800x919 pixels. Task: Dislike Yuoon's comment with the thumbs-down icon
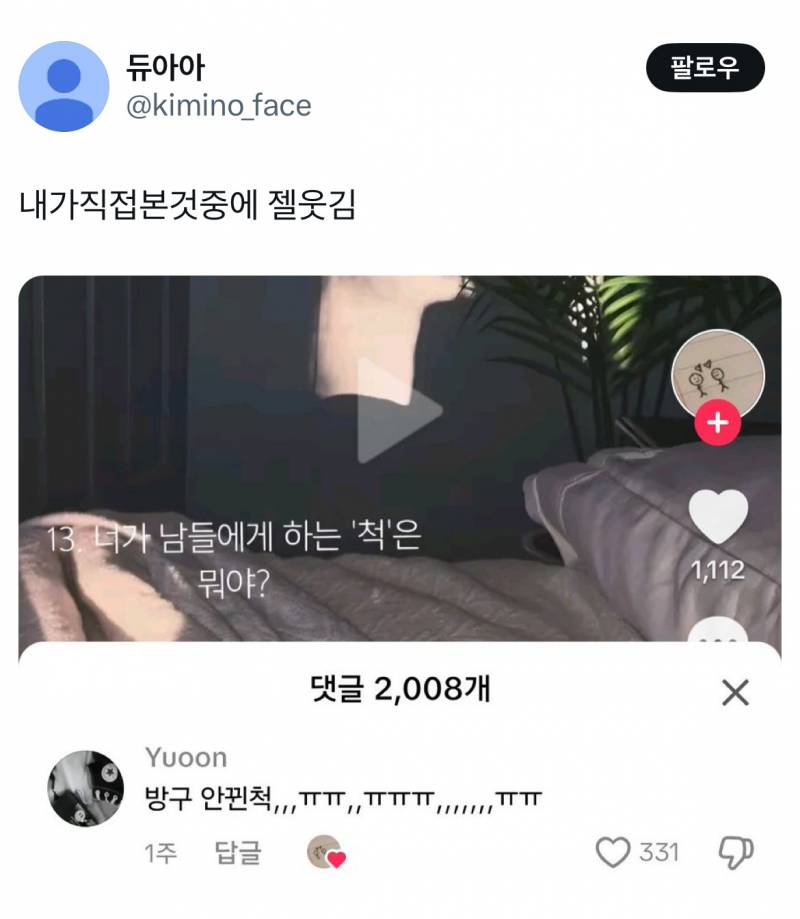pos(738,850)
